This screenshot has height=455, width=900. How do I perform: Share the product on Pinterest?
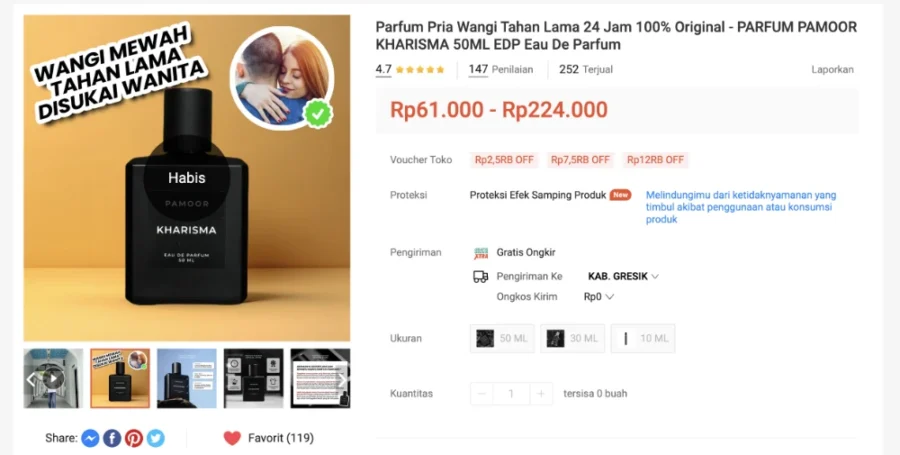pyautogui.click(x=134, y=438)
